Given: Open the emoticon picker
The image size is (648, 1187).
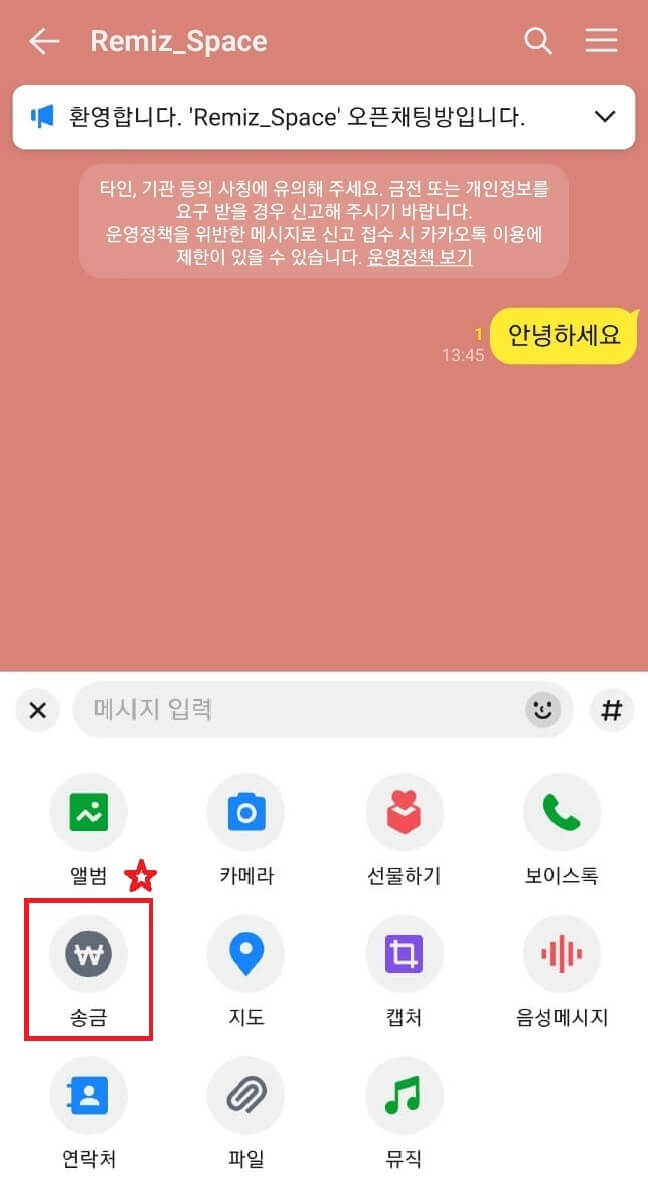Looking at the screenshot, I should coord(543,710).
